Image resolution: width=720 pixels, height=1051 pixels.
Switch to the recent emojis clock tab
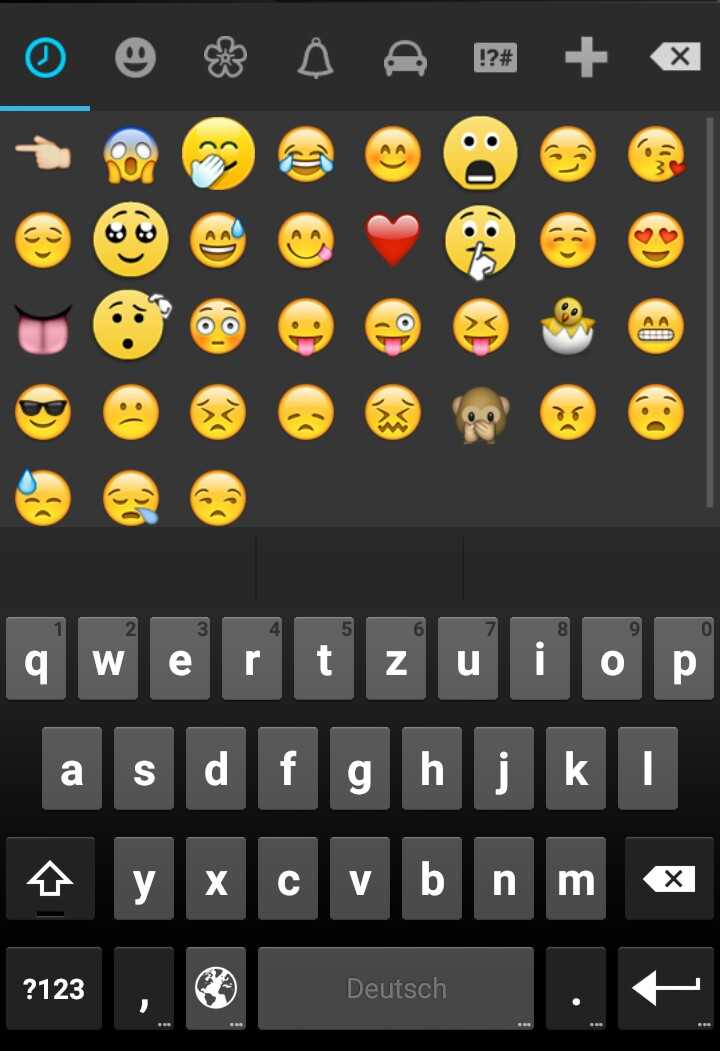pos(45,59)
